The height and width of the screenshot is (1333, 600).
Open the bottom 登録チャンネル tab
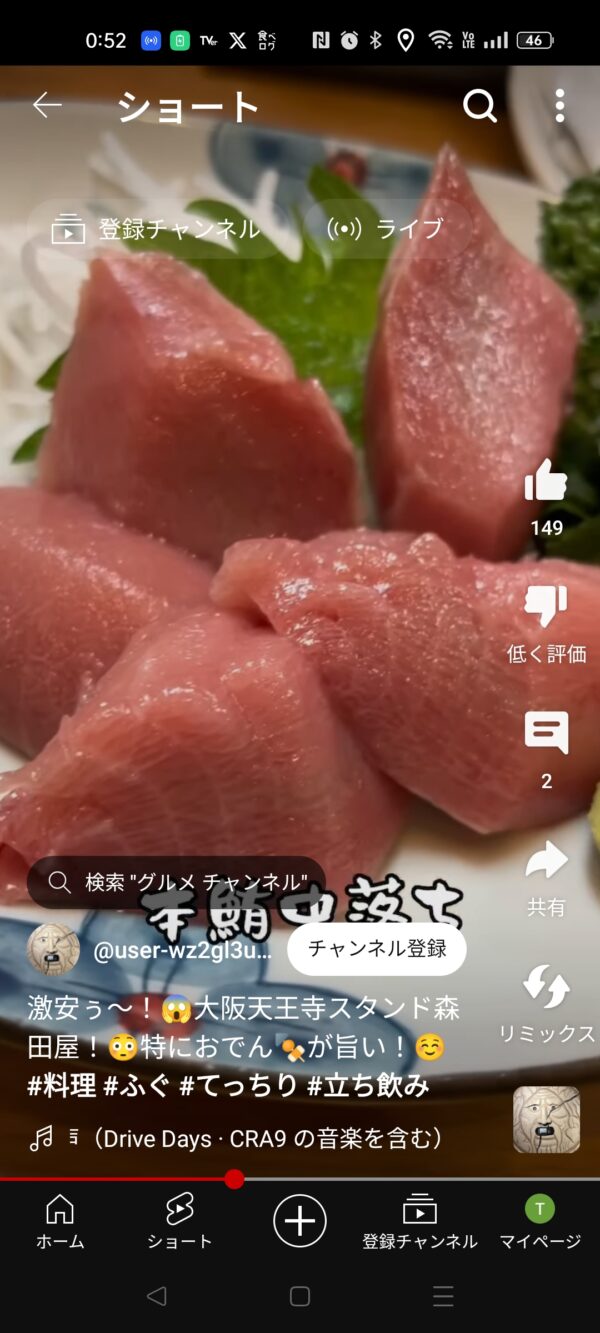(420, 1222)
